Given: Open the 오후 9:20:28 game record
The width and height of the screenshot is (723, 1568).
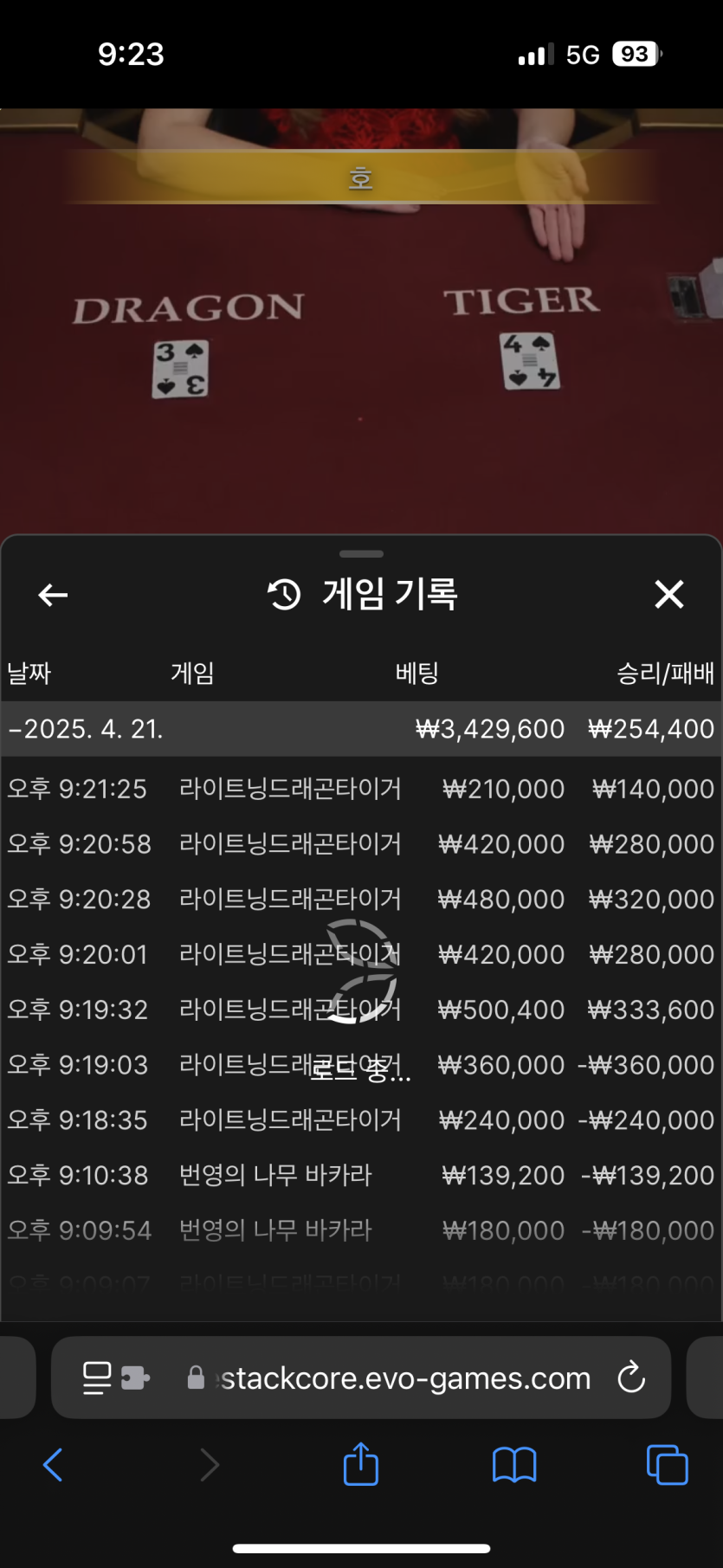Looking at the screenshot, I should [x=360, y=900].
